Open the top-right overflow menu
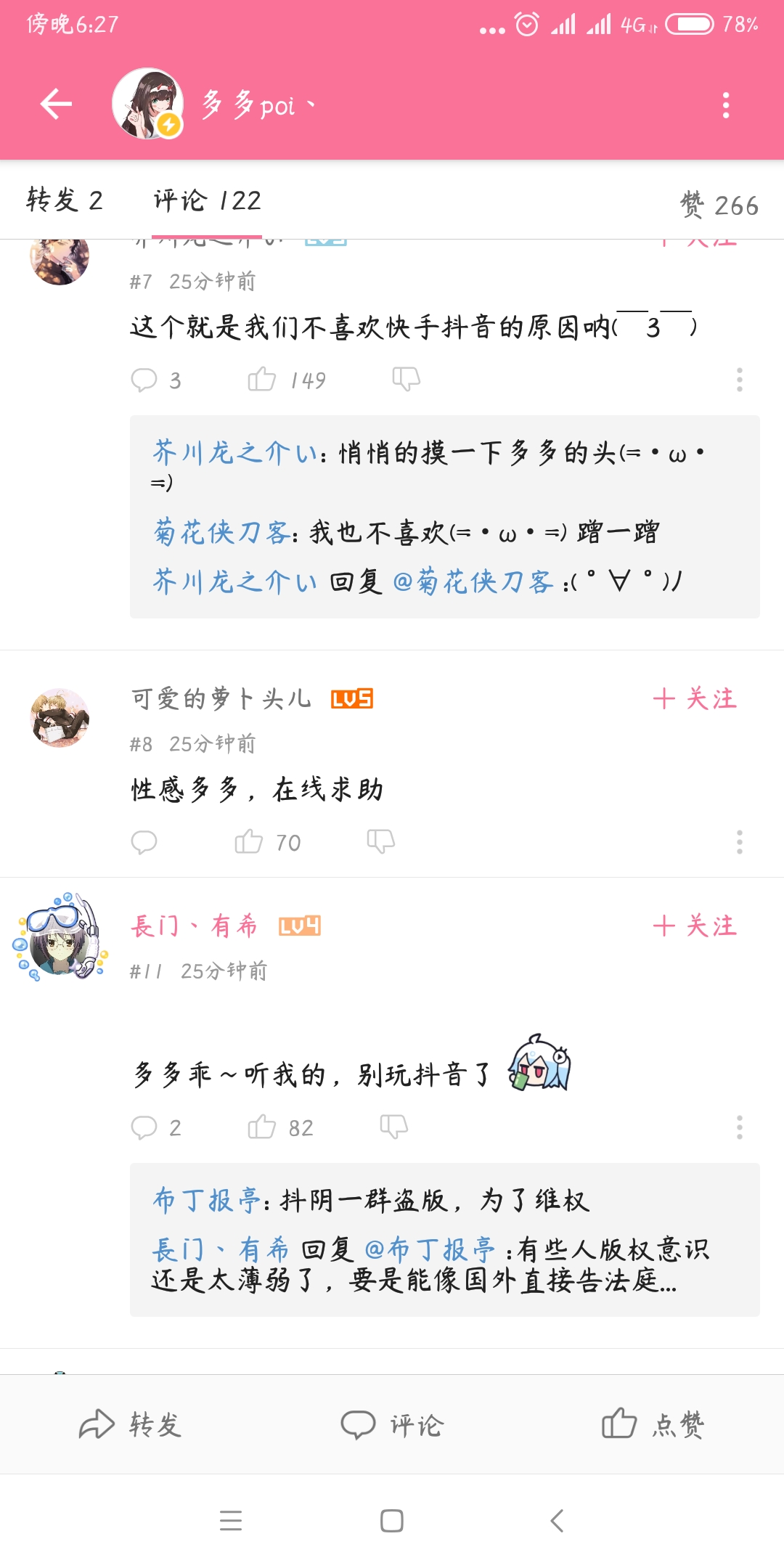The width and height of the screenshot is (784, 1568). pyautogui.click(x=725, y=105)
